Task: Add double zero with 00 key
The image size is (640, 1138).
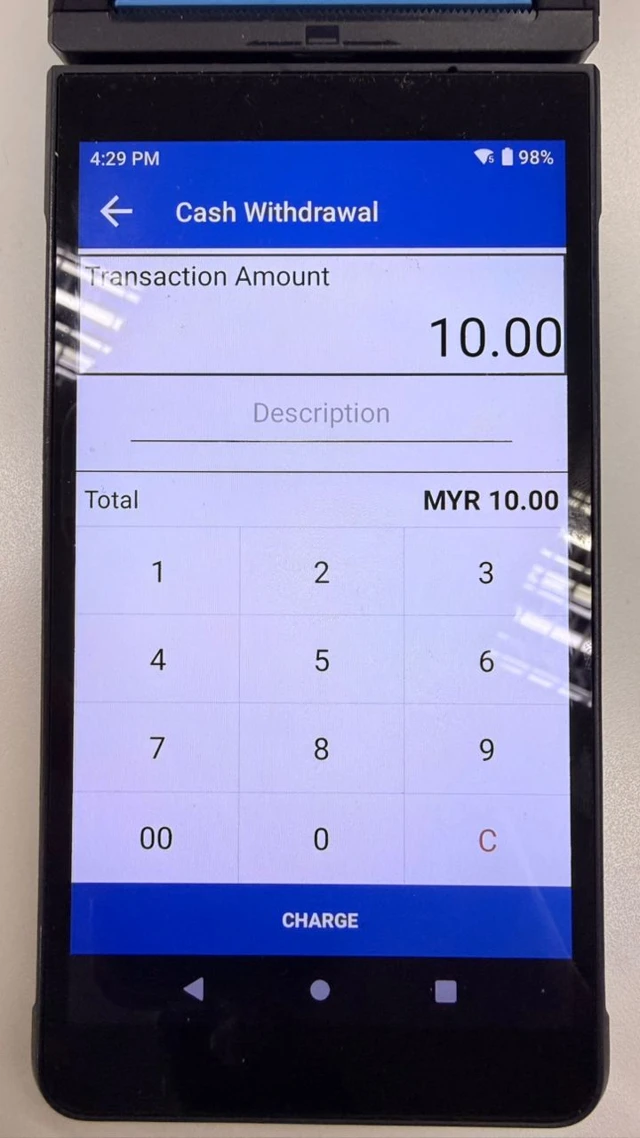Action: pyautogui.click(x=156, y=839)
